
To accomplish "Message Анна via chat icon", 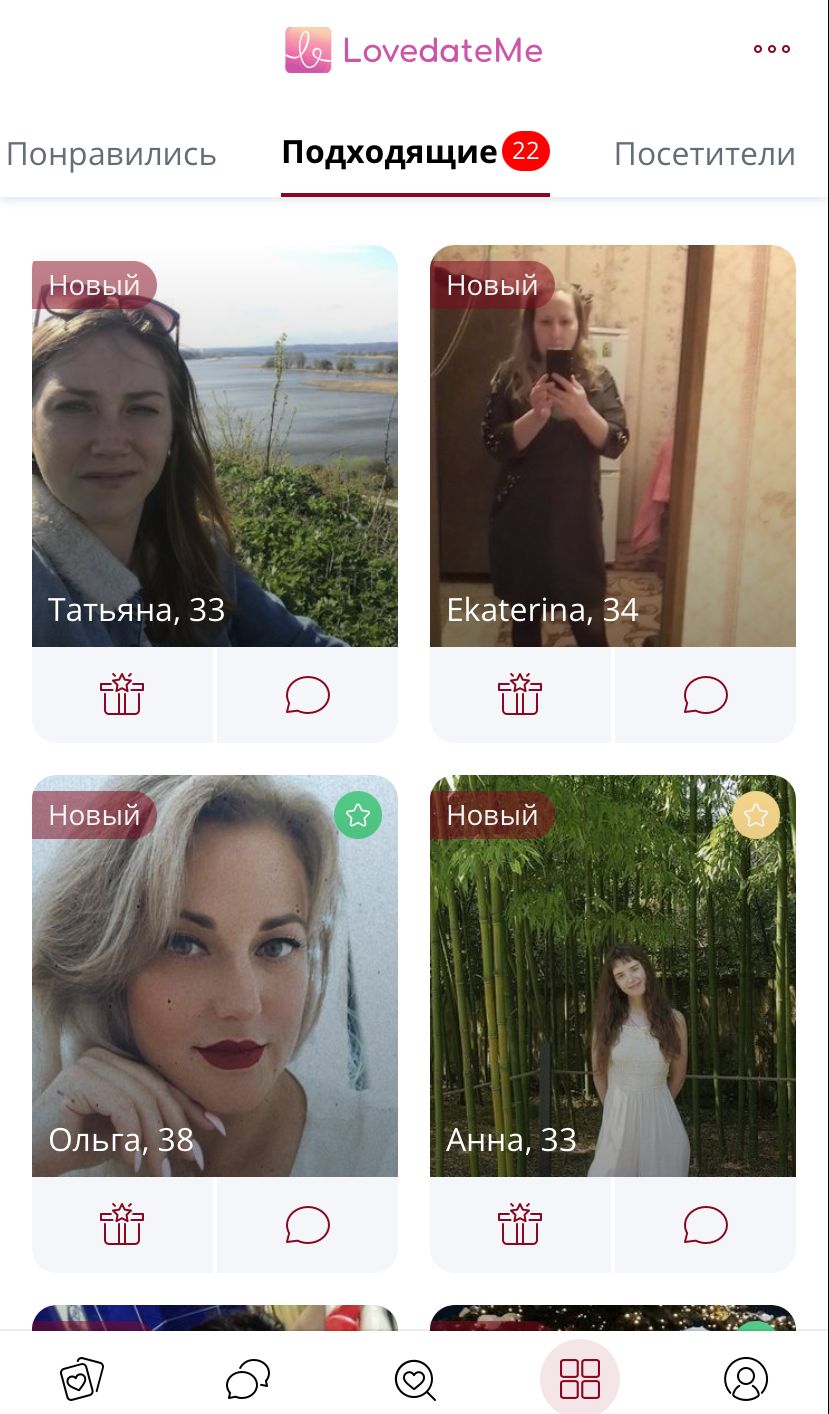I will (x=705, y=1225).
